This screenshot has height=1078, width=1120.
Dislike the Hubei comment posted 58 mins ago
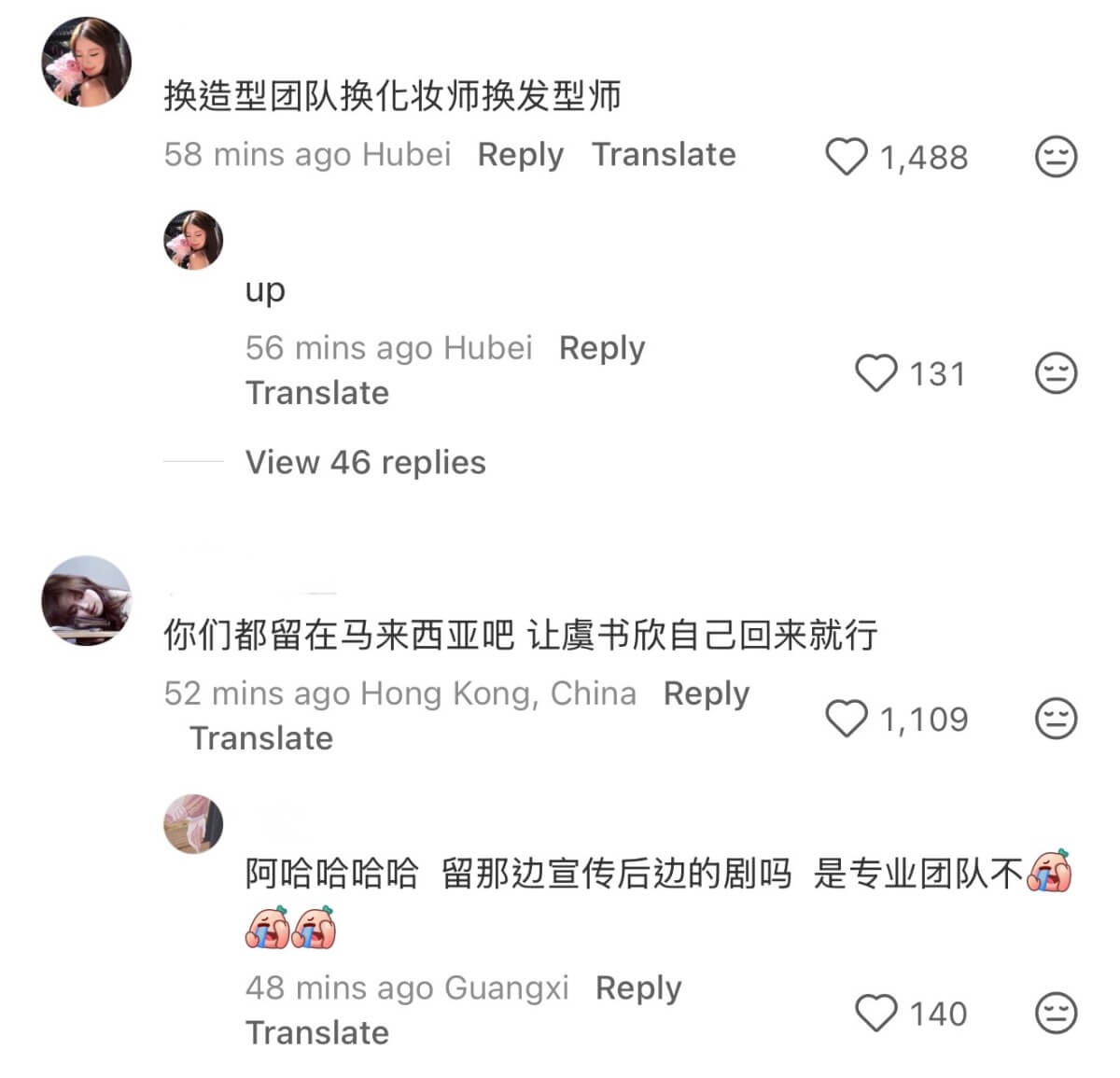pos(1056,157)
